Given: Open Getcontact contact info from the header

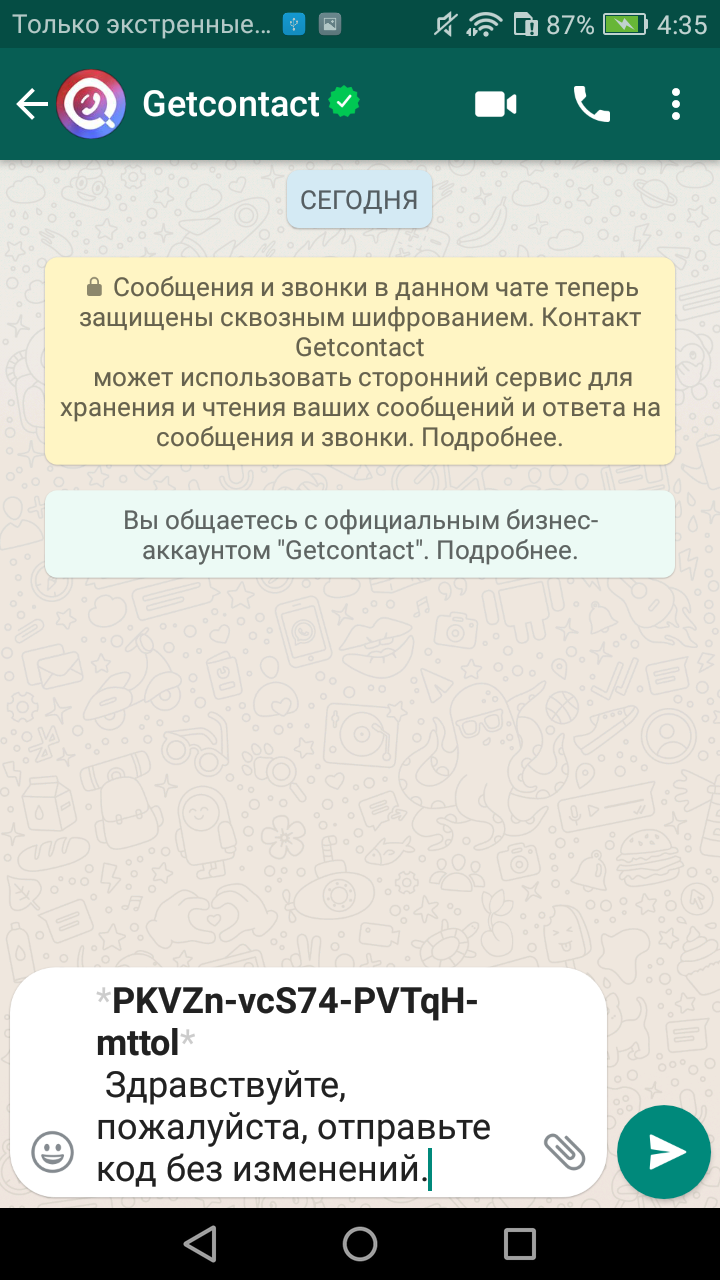Looking at the screenshot, I should 230,104.
